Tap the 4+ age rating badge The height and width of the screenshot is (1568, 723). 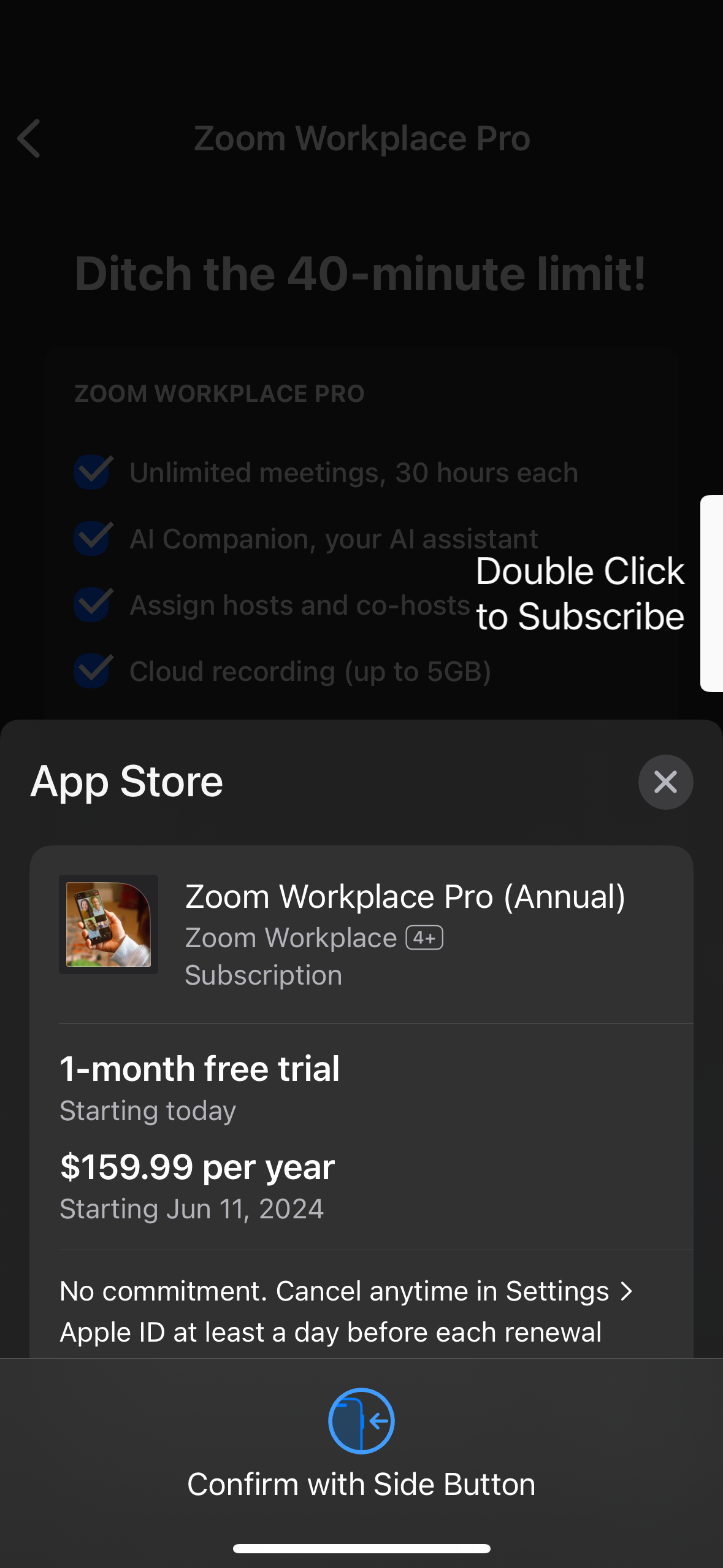(426, 937)
